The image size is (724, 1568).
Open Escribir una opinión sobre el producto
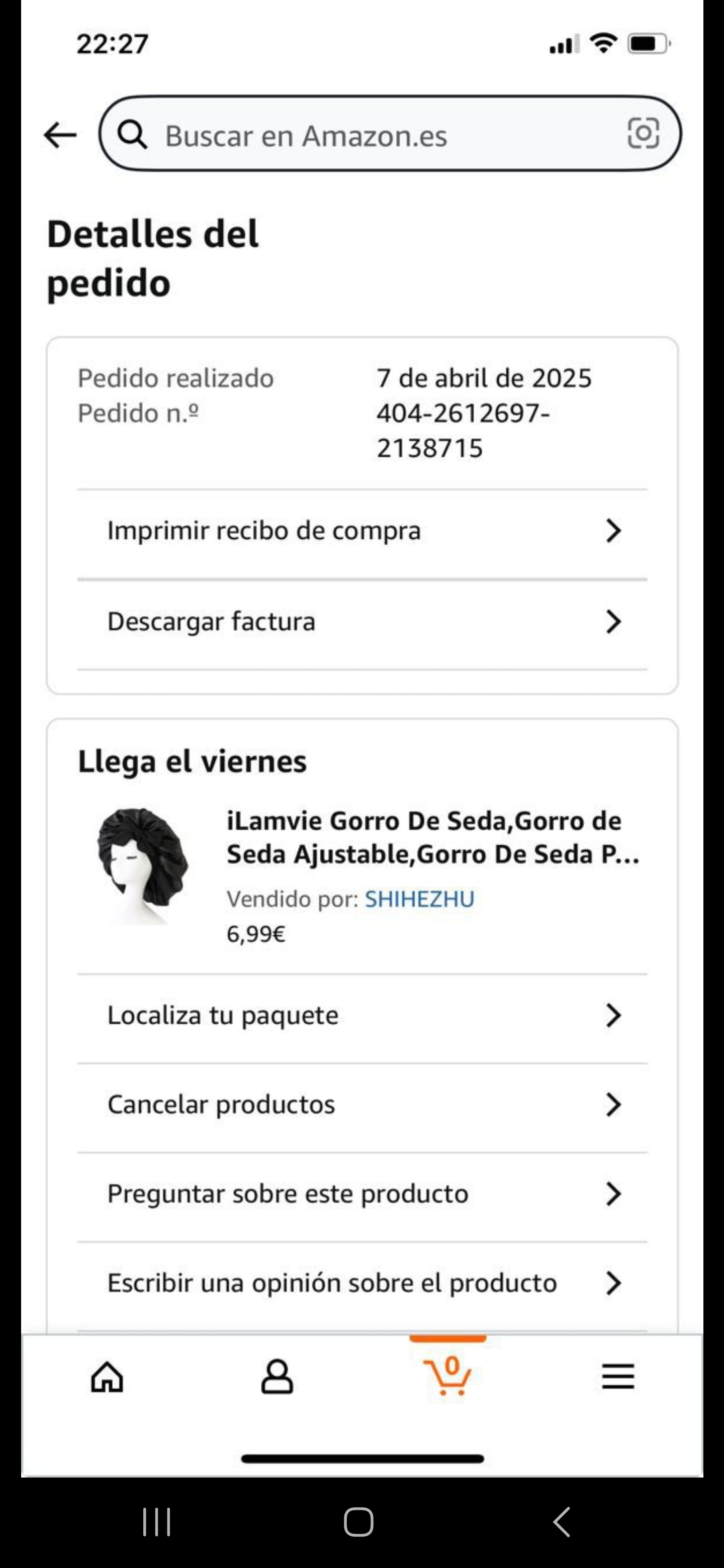point(363,1283)
